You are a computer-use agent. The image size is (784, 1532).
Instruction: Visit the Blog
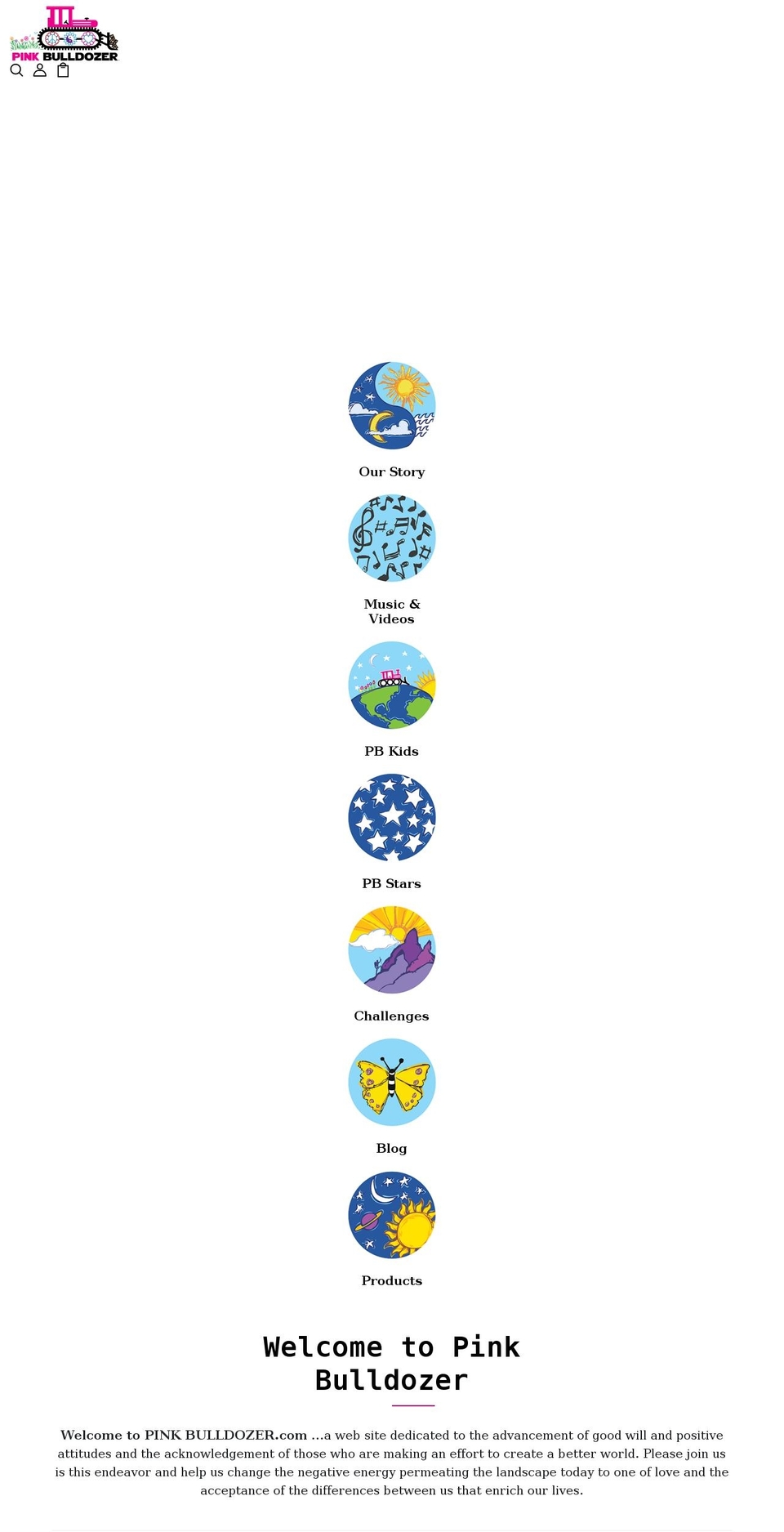click(x=392, y=1097)
